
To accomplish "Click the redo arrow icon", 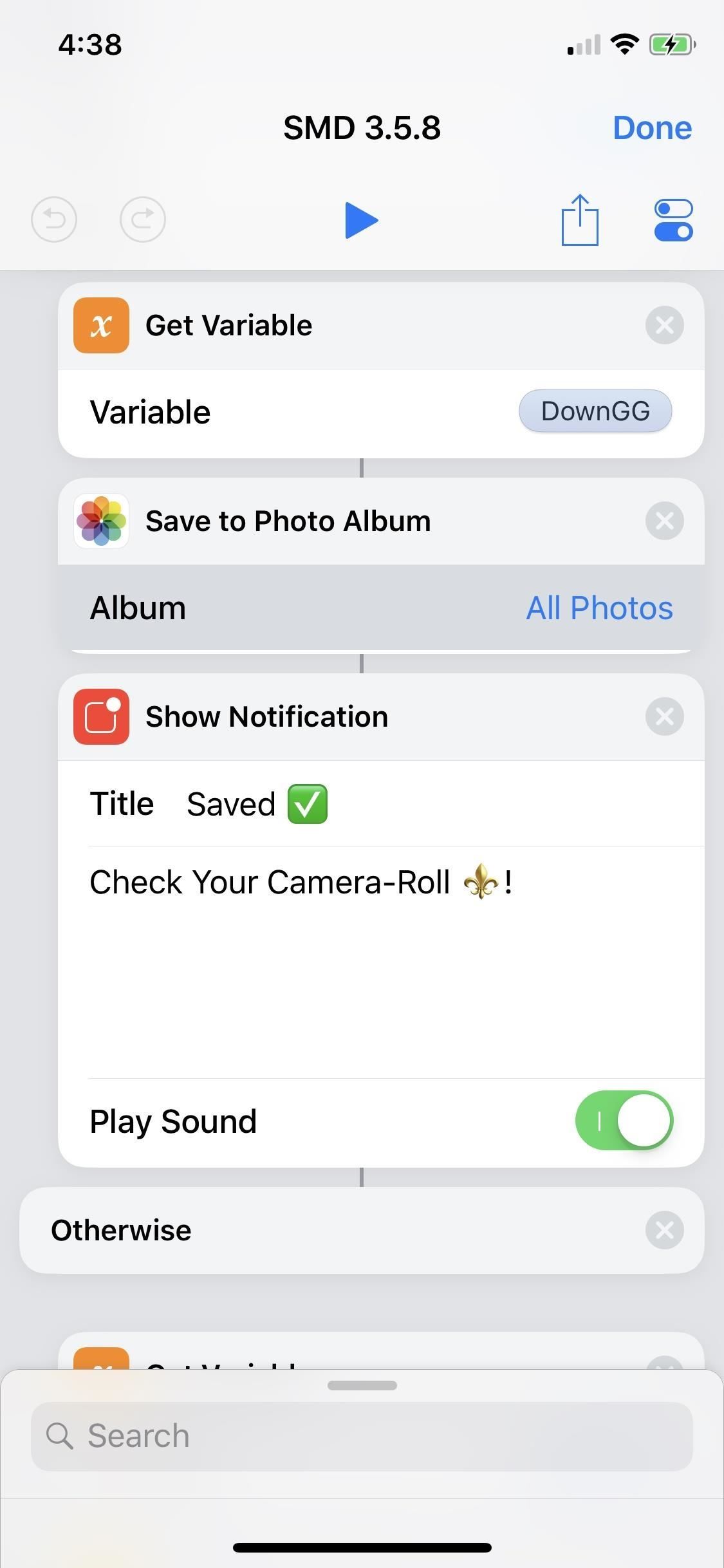I will point(143,219).
